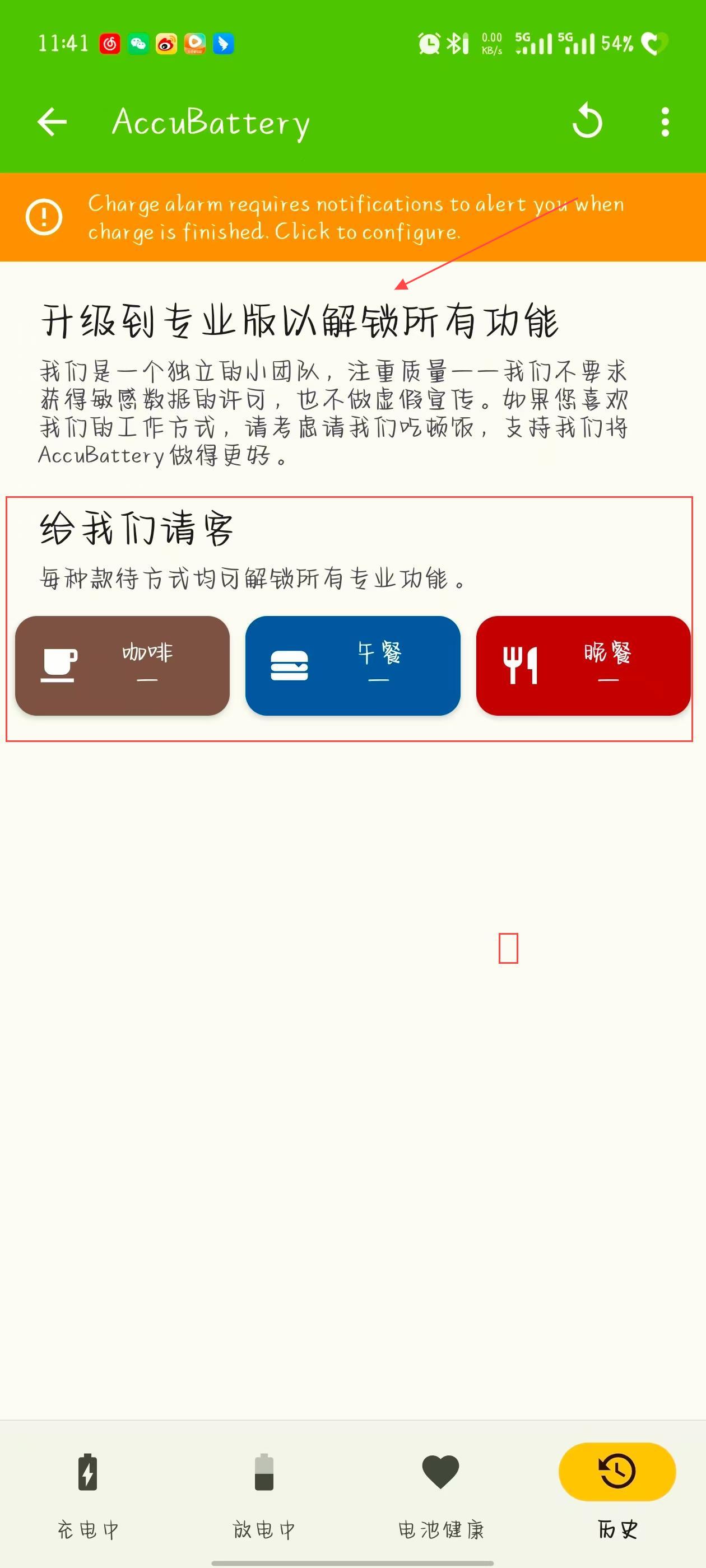Pick the 晚餐 dinner option
Viewport: 706px width, 1568px height.
[583, 665]
